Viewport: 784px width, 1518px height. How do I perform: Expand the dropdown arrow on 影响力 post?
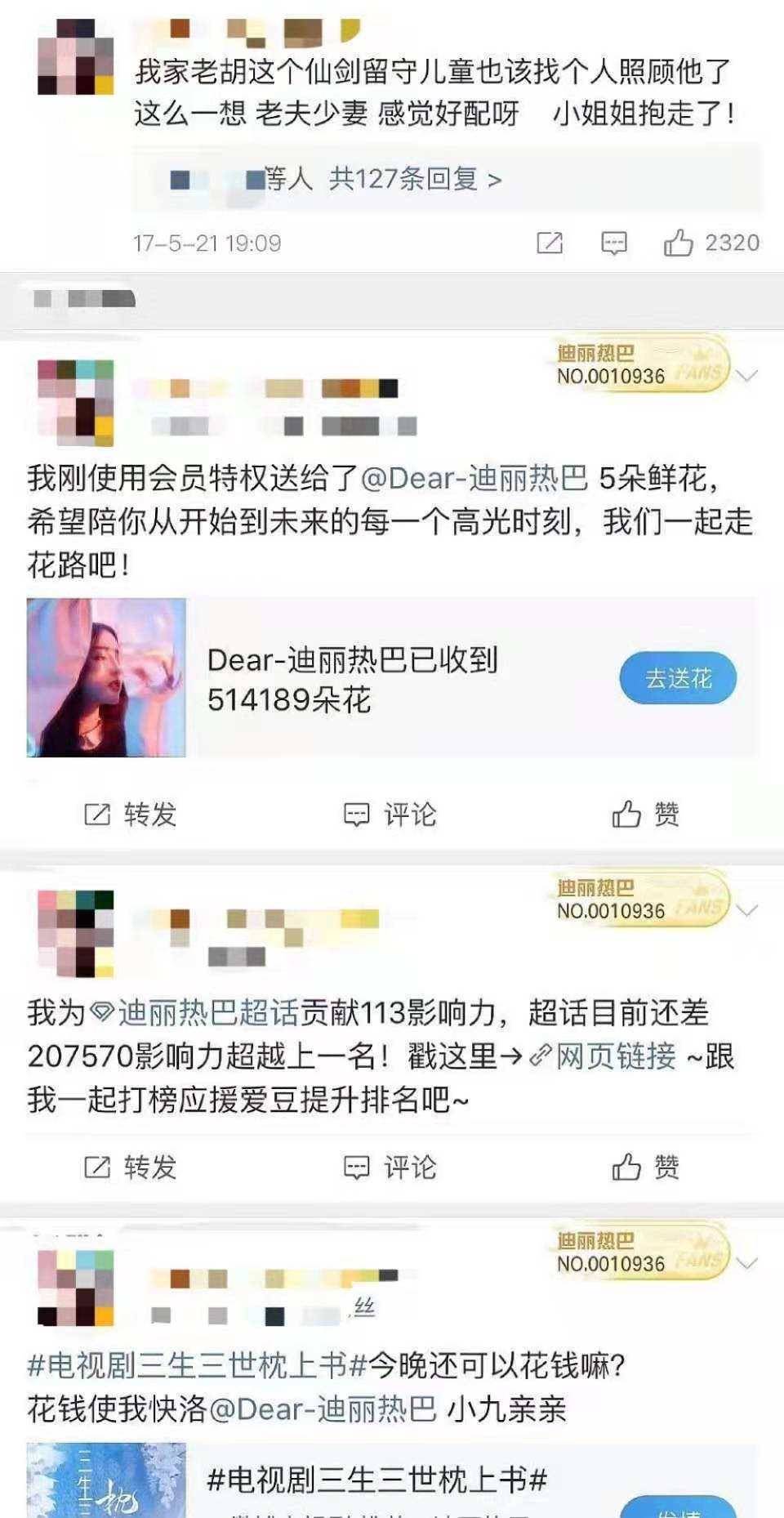[x=747, y=910]
